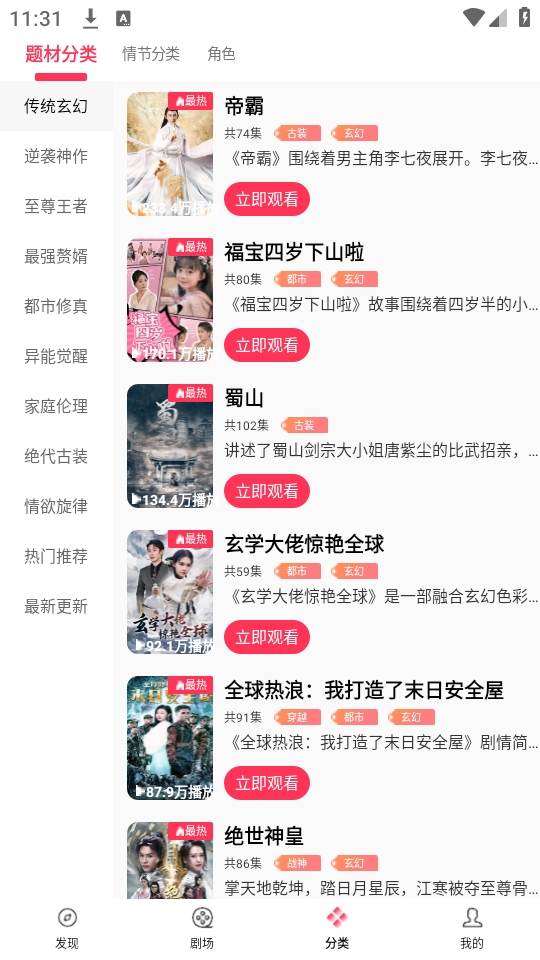Select the 至尊王者 category
The width and height of the screenshot is (540, 960).
[x=56, y=206]
